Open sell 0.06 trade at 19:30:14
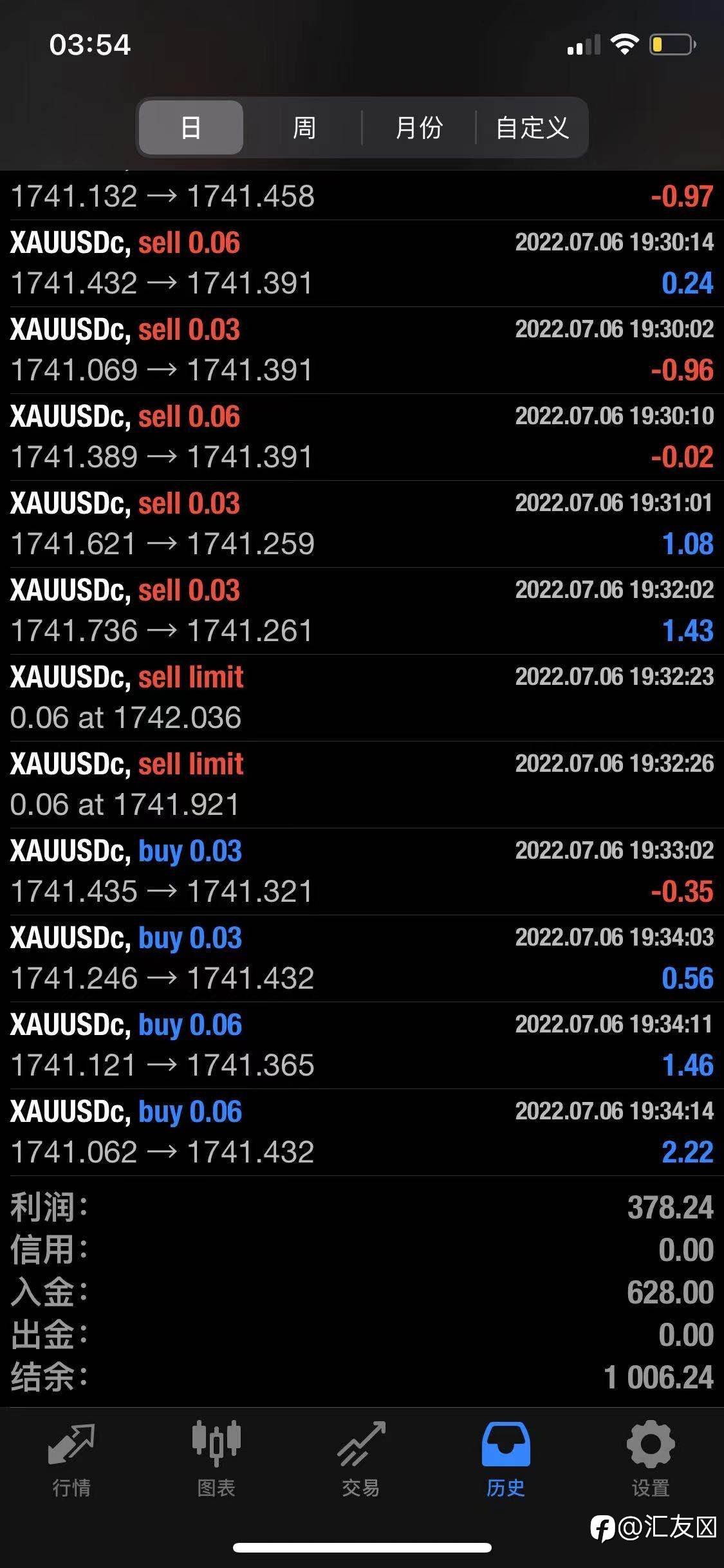 click(x=362, y=263)
